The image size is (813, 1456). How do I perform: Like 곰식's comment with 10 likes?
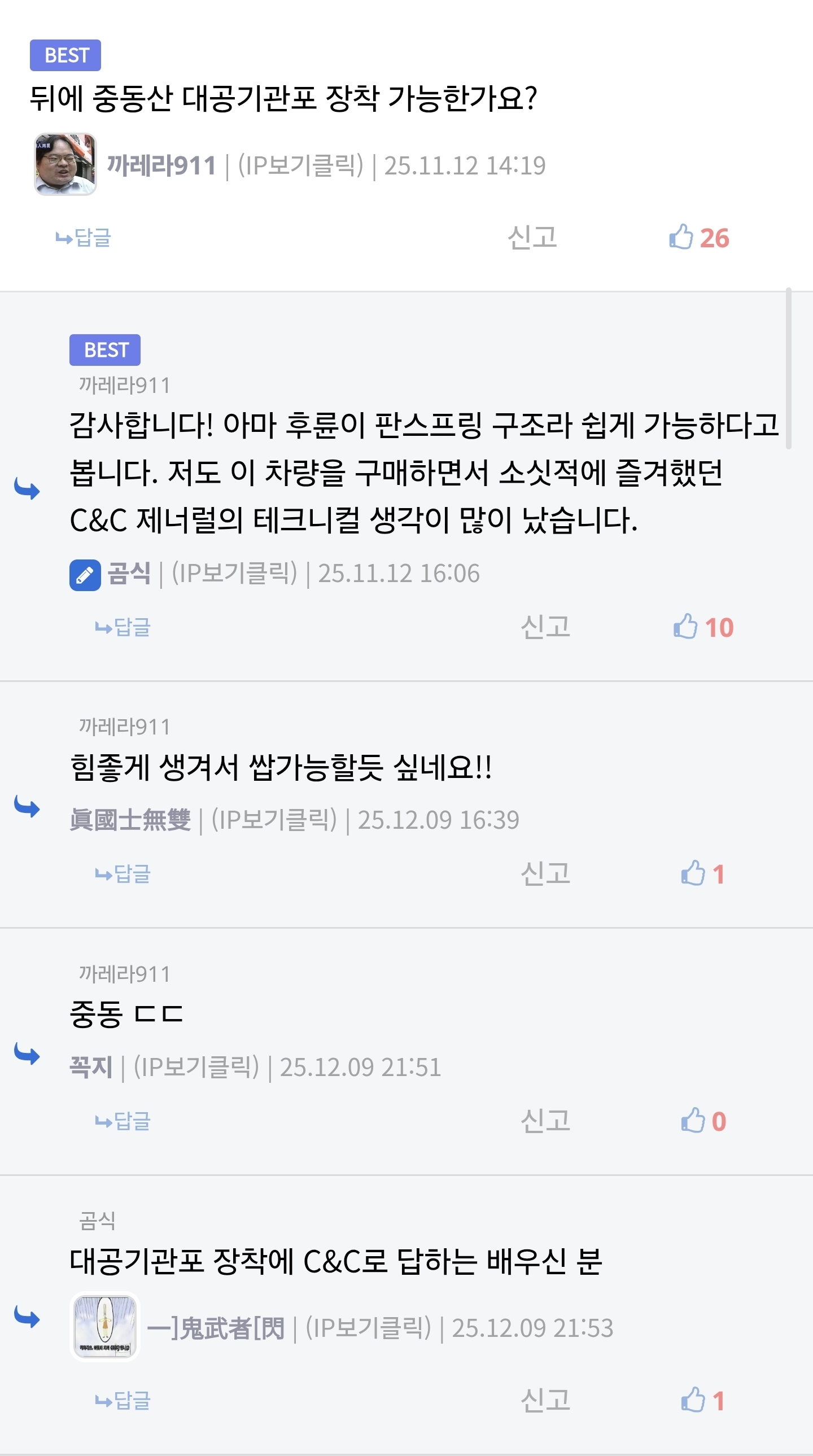pos(685,627)
